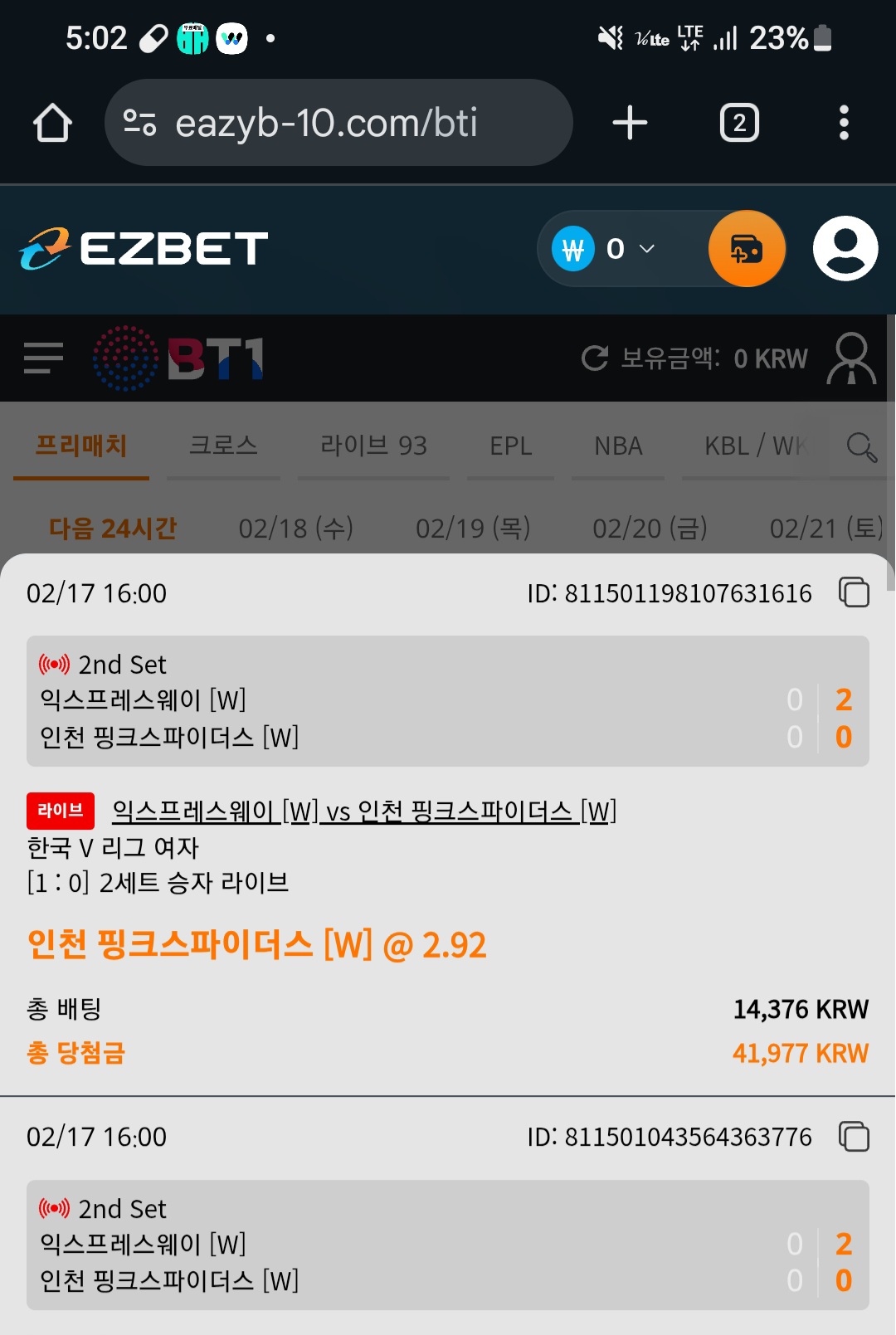896x1335 pixels.
Task: Search for matches with the magnifier
Action: pos(861,446)
